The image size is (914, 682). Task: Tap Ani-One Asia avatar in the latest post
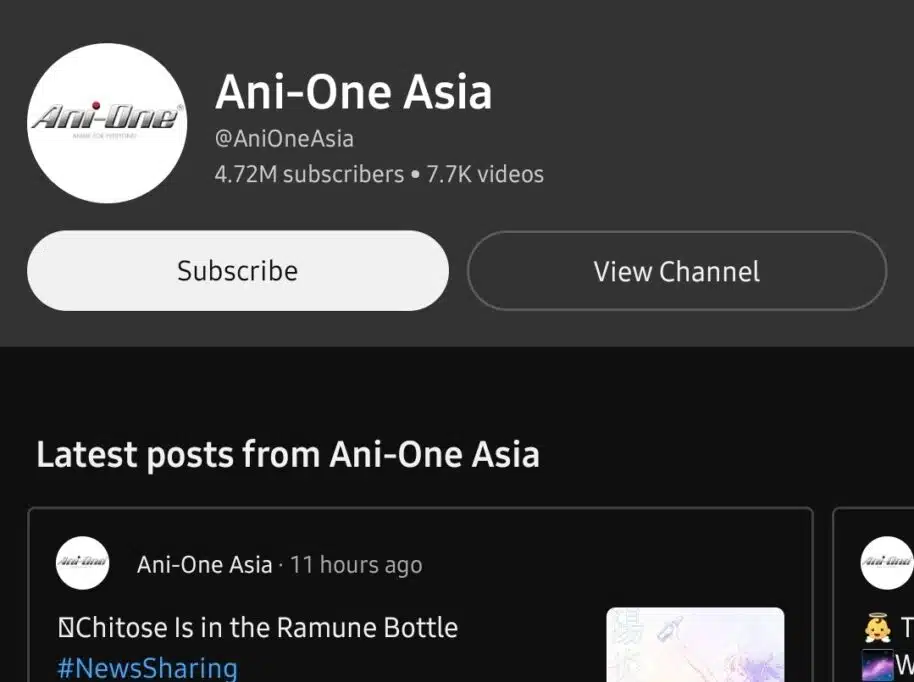(82, 564)
